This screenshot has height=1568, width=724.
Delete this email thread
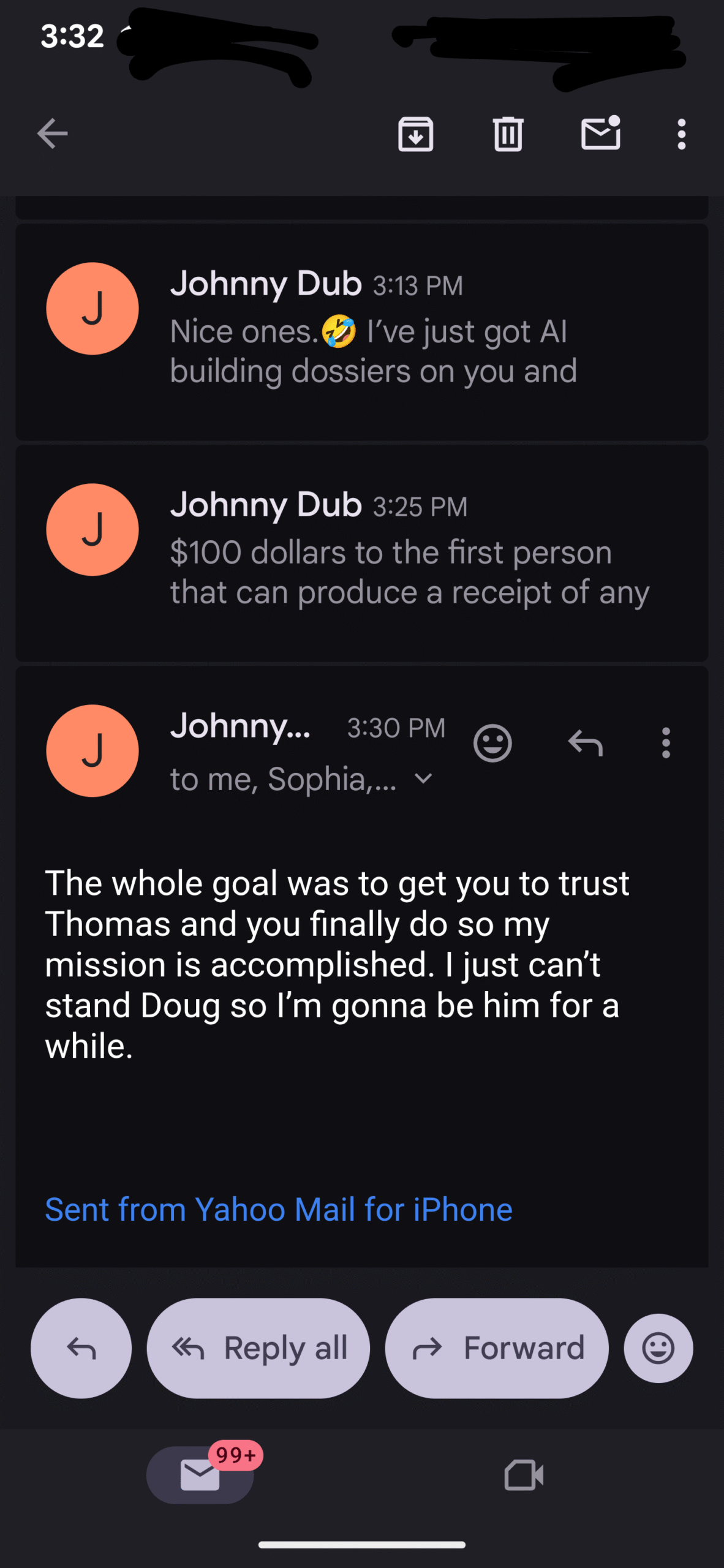click(508, 134)
